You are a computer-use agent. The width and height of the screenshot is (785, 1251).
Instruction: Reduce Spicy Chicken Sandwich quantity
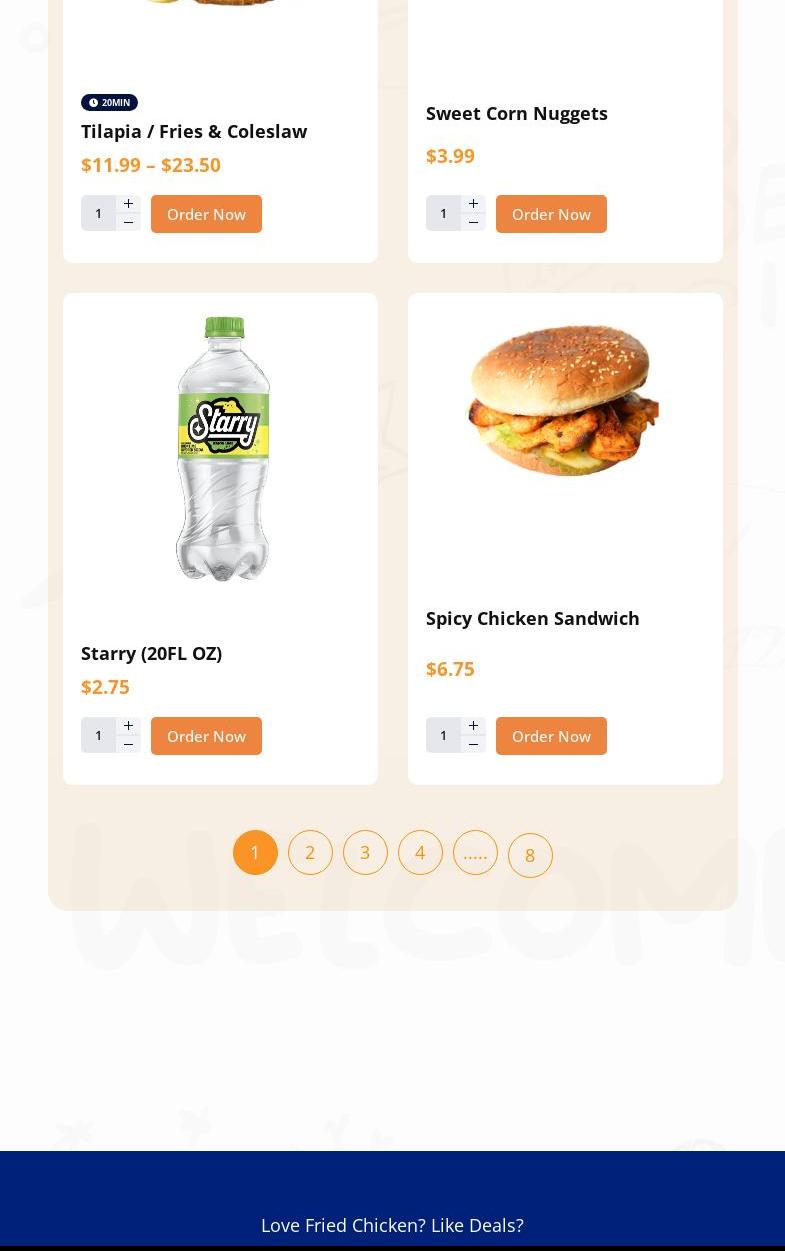473,745
